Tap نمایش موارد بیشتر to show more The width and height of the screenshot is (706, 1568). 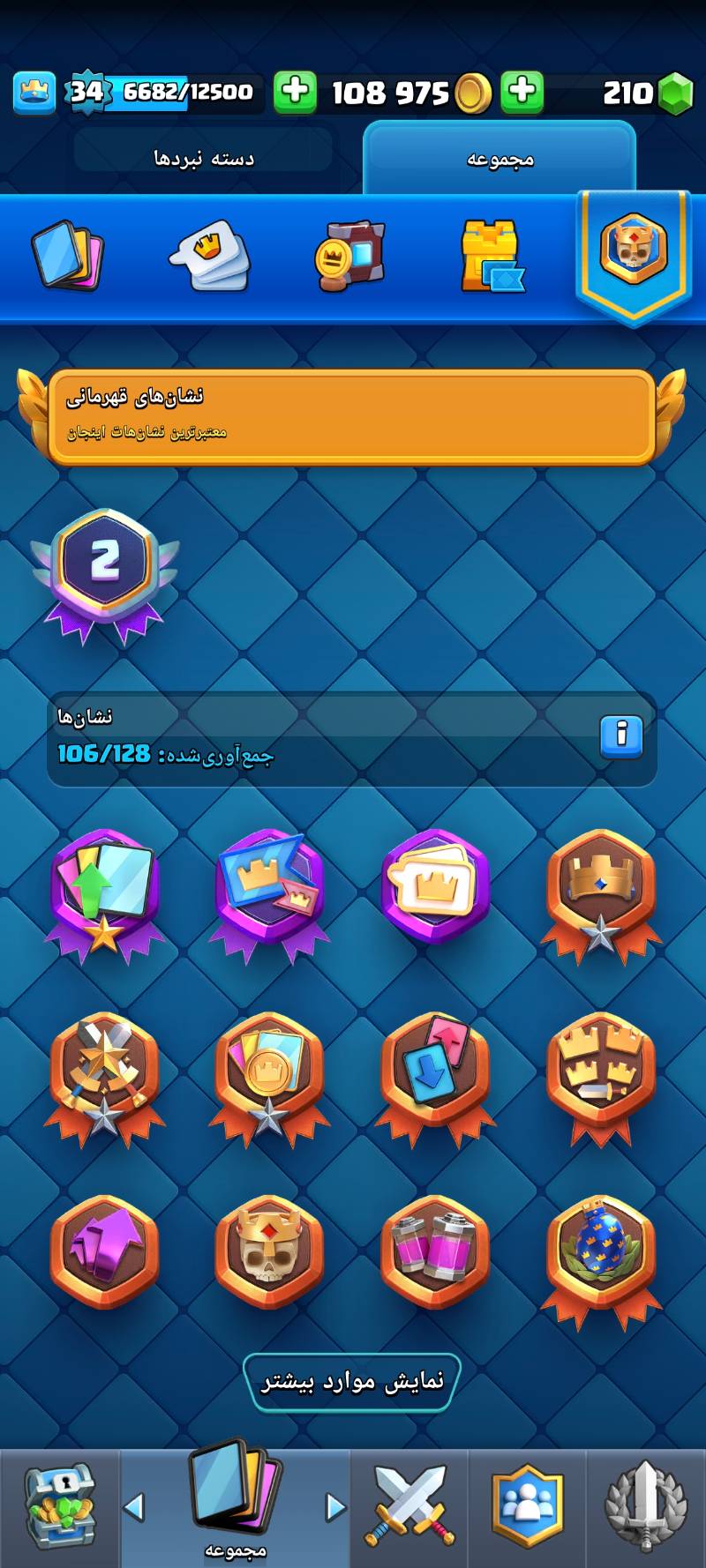point(352,1382)
